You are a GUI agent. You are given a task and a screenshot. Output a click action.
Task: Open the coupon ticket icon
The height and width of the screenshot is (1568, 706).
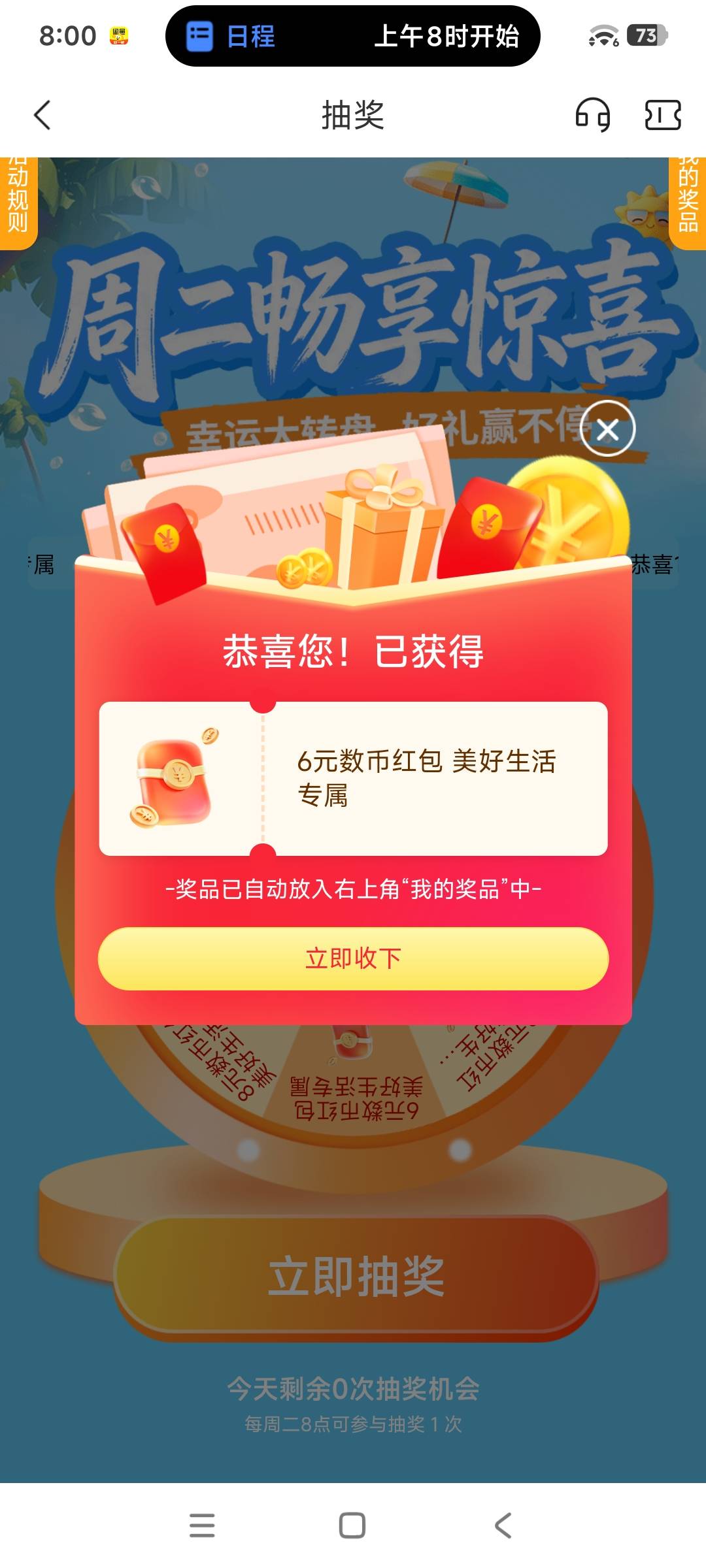[663, 115]
